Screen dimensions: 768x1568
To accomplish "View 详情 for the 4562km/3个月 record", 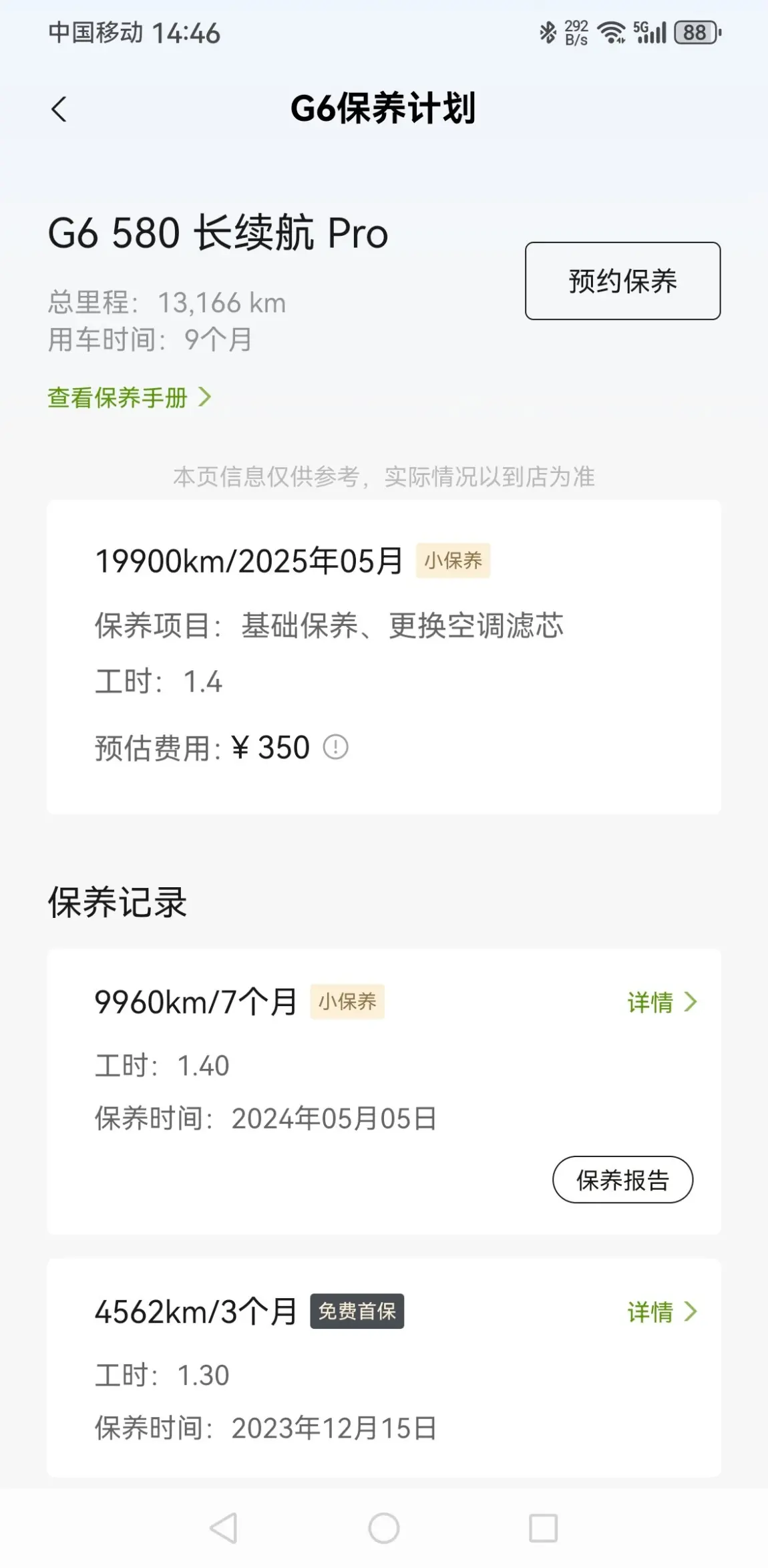I will pyautogui.click(x=661, y=1312).
